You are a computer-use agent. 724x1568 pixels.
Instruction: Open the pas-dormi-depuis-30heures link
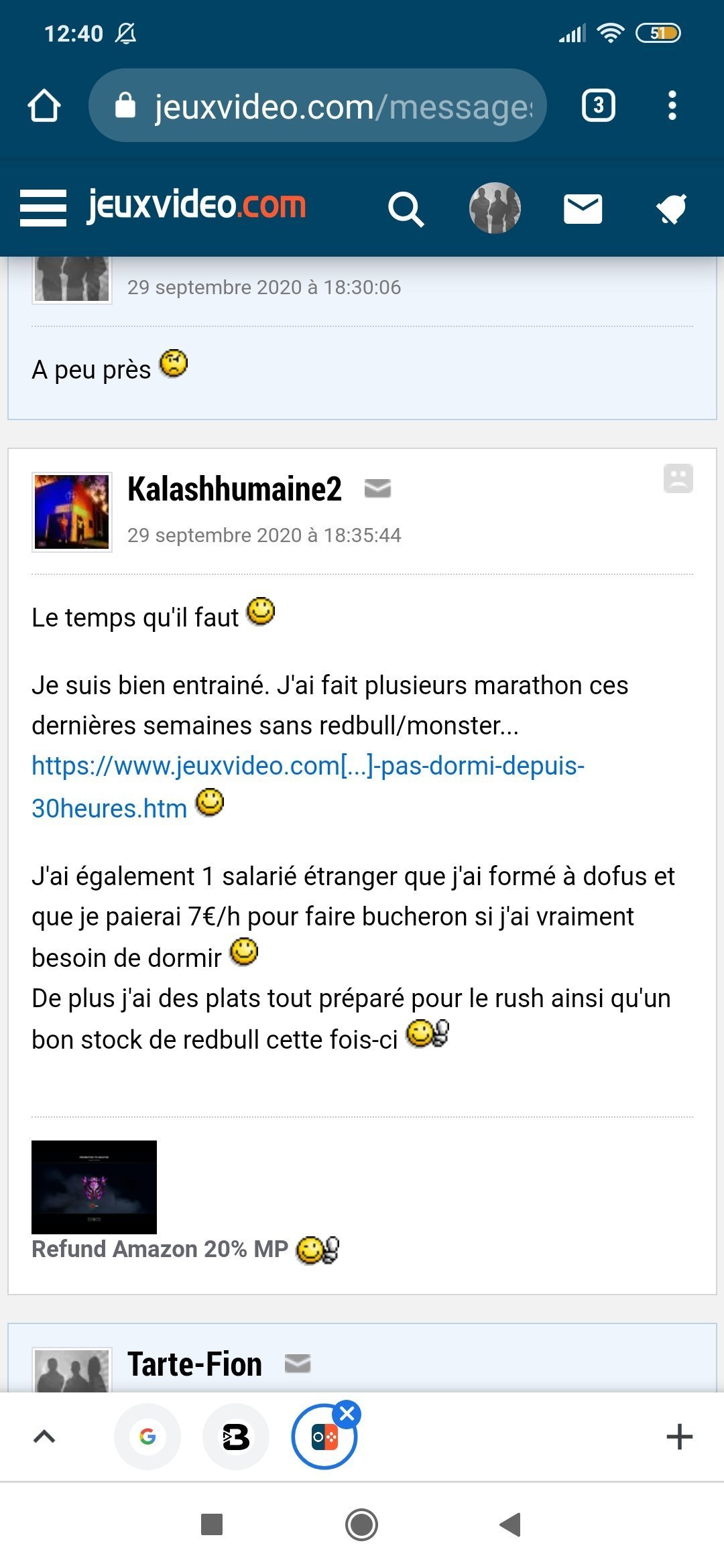[x=308, y=787]
